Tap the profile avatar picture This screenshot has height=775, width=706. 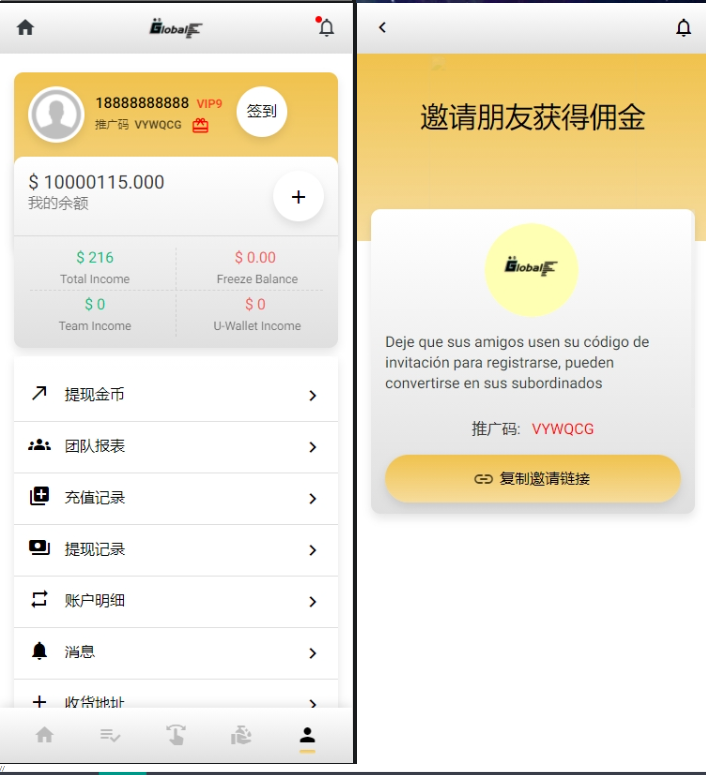pos(56,114)
